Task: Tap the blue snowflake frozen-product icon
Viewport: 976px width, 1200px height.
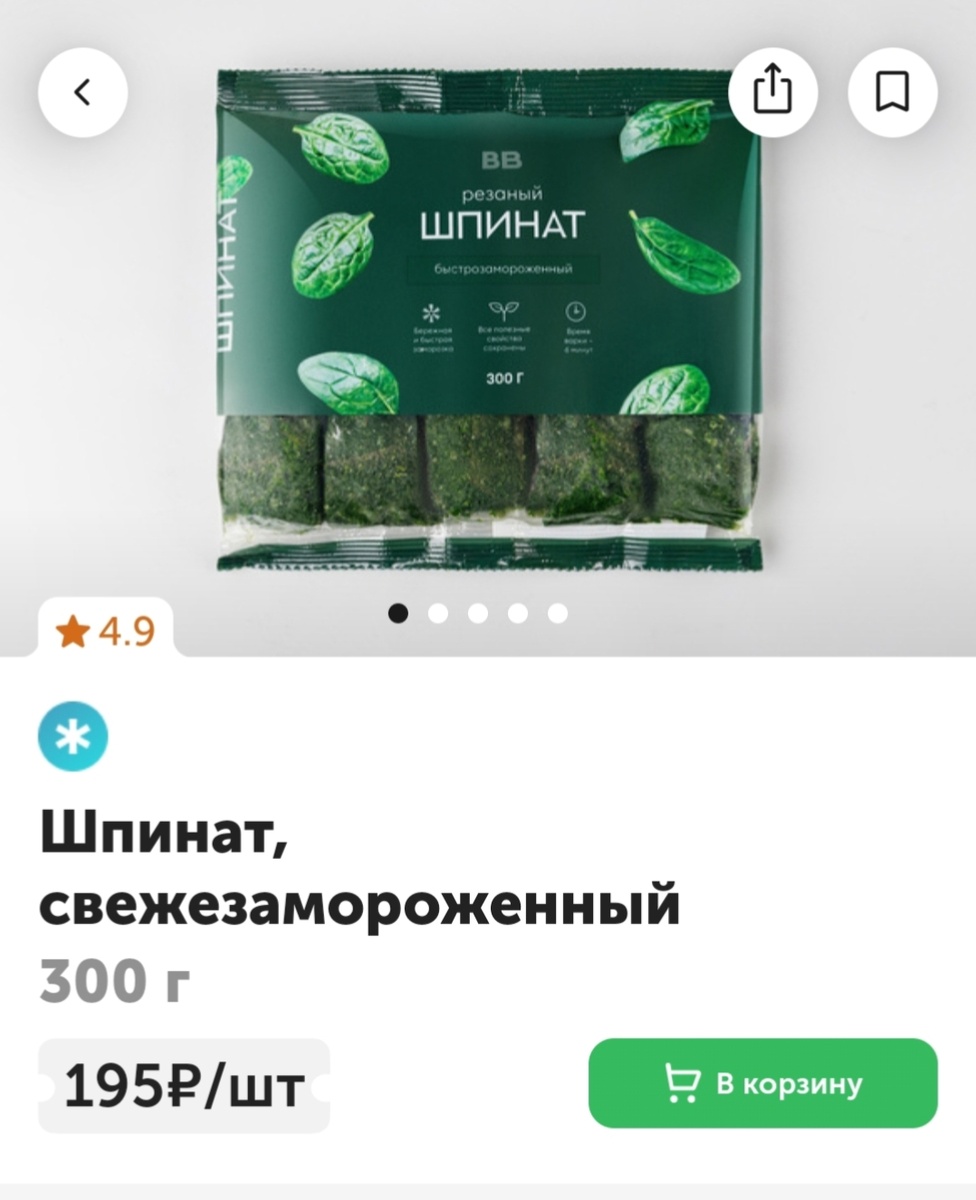Action: coord(75,736)
